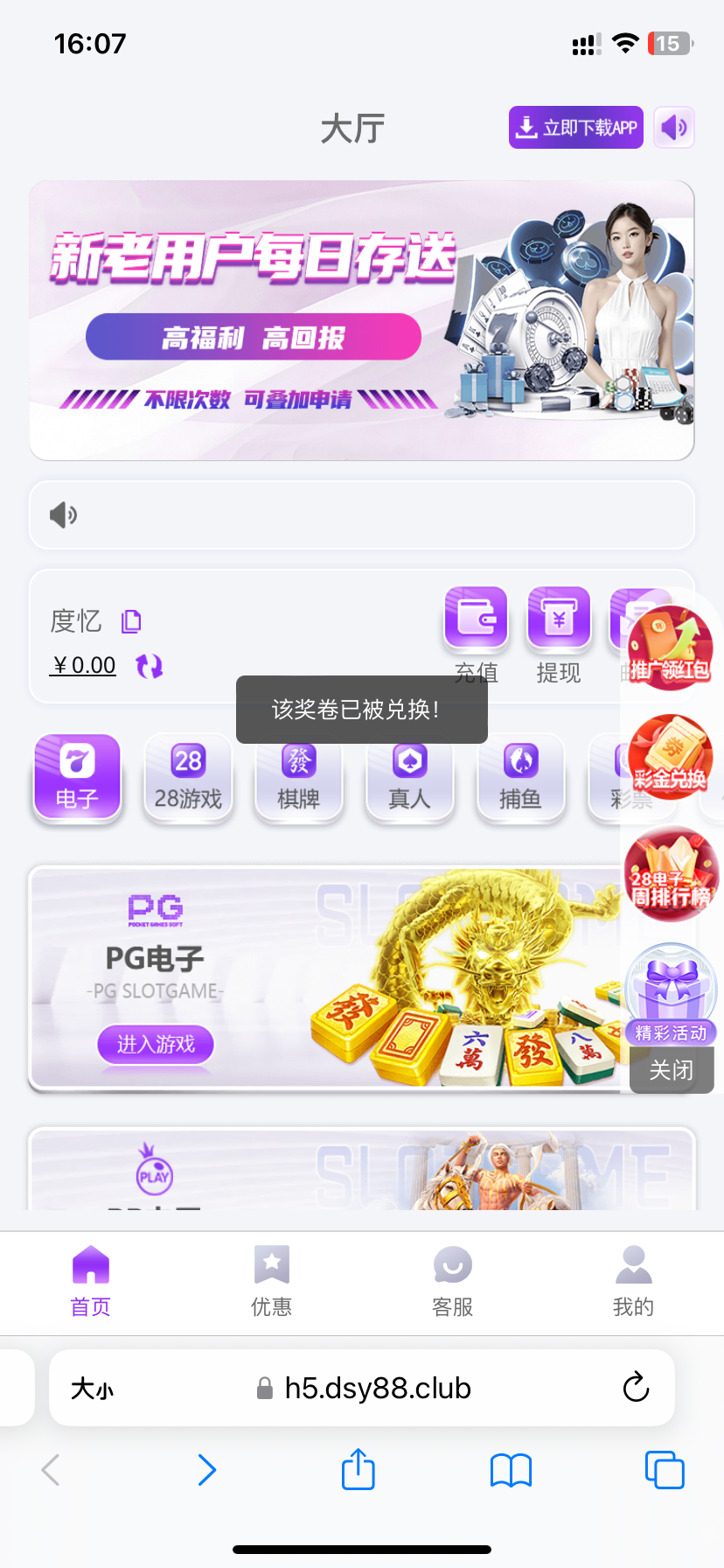This screenshot has width=724, height=1568.
Task: Go to the 我的 tab
Action: [x=633, y=1281]
